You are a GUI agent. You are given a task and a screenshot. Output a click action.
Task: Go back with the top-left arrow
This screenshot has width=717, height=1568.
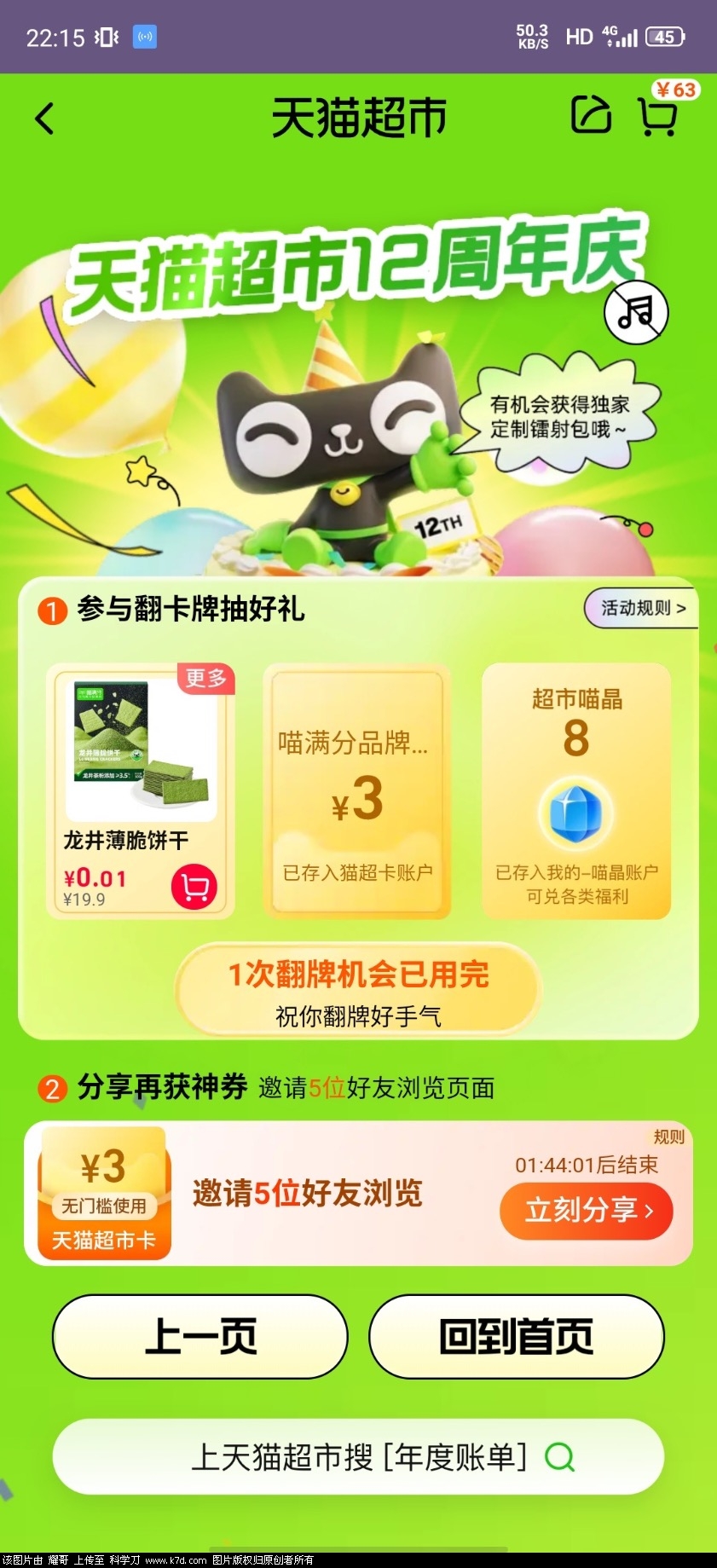pos(45,119)
